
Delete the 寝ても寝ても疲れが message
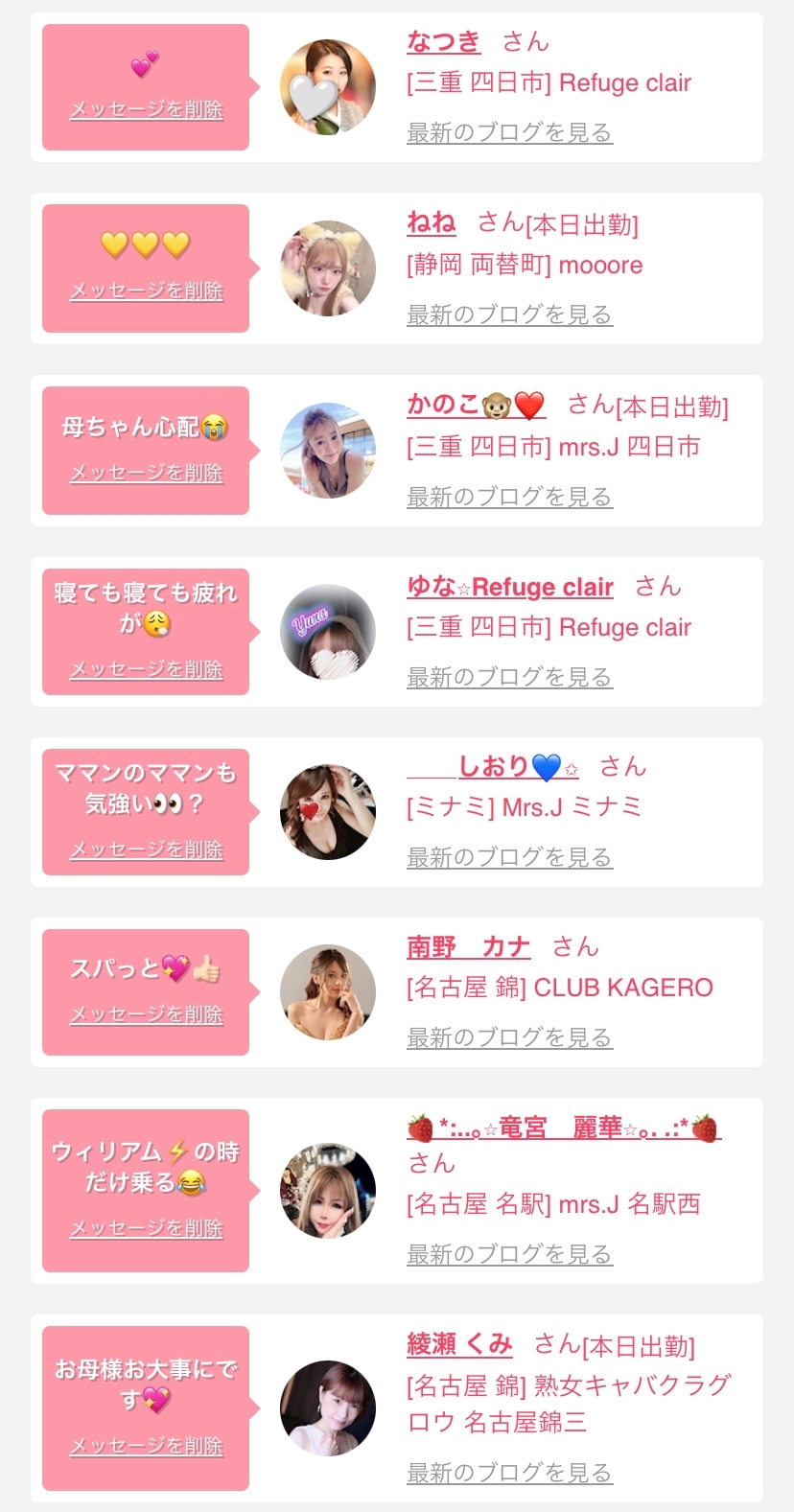146,669
